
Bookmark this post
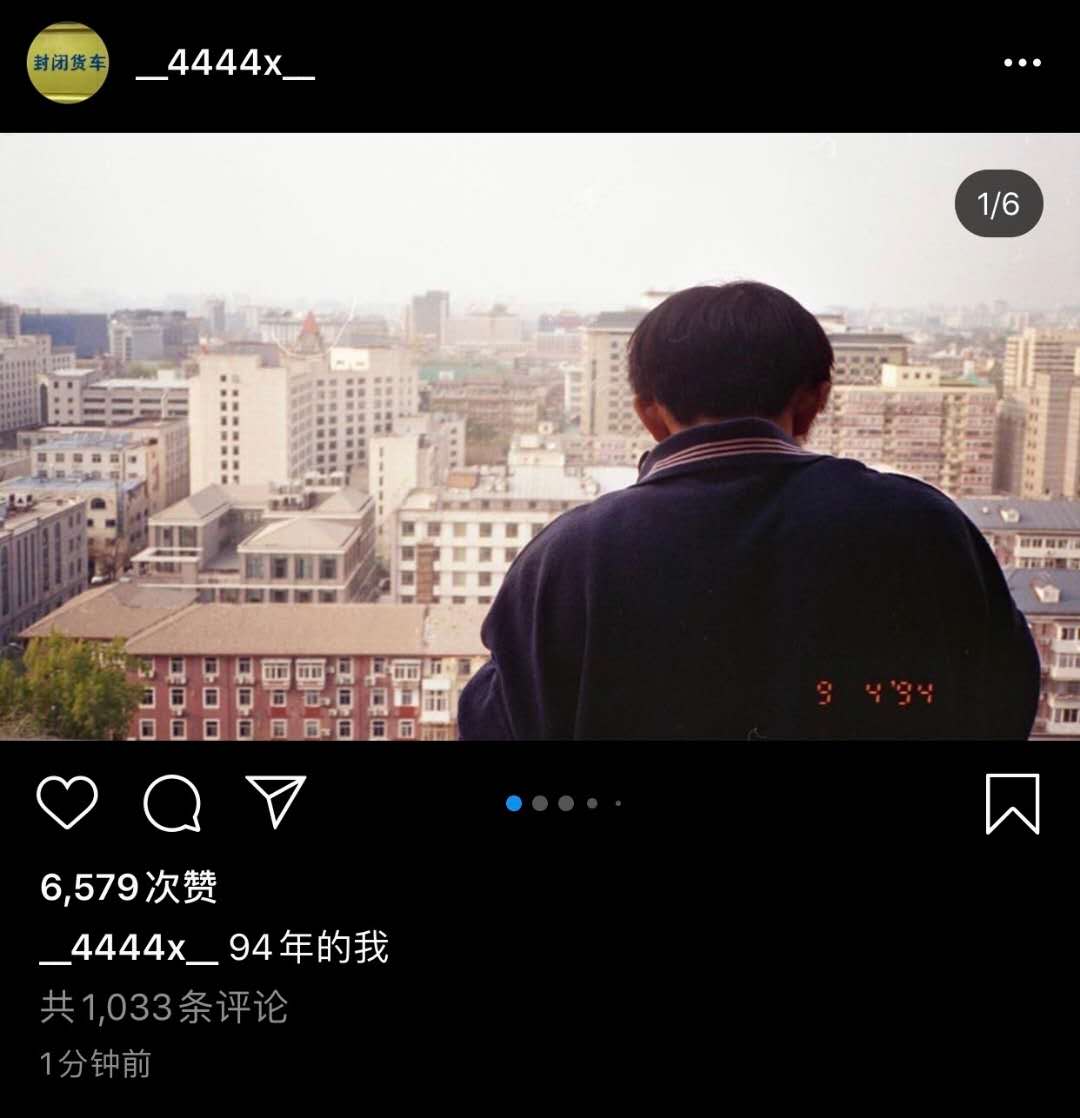pos(1012,803)
